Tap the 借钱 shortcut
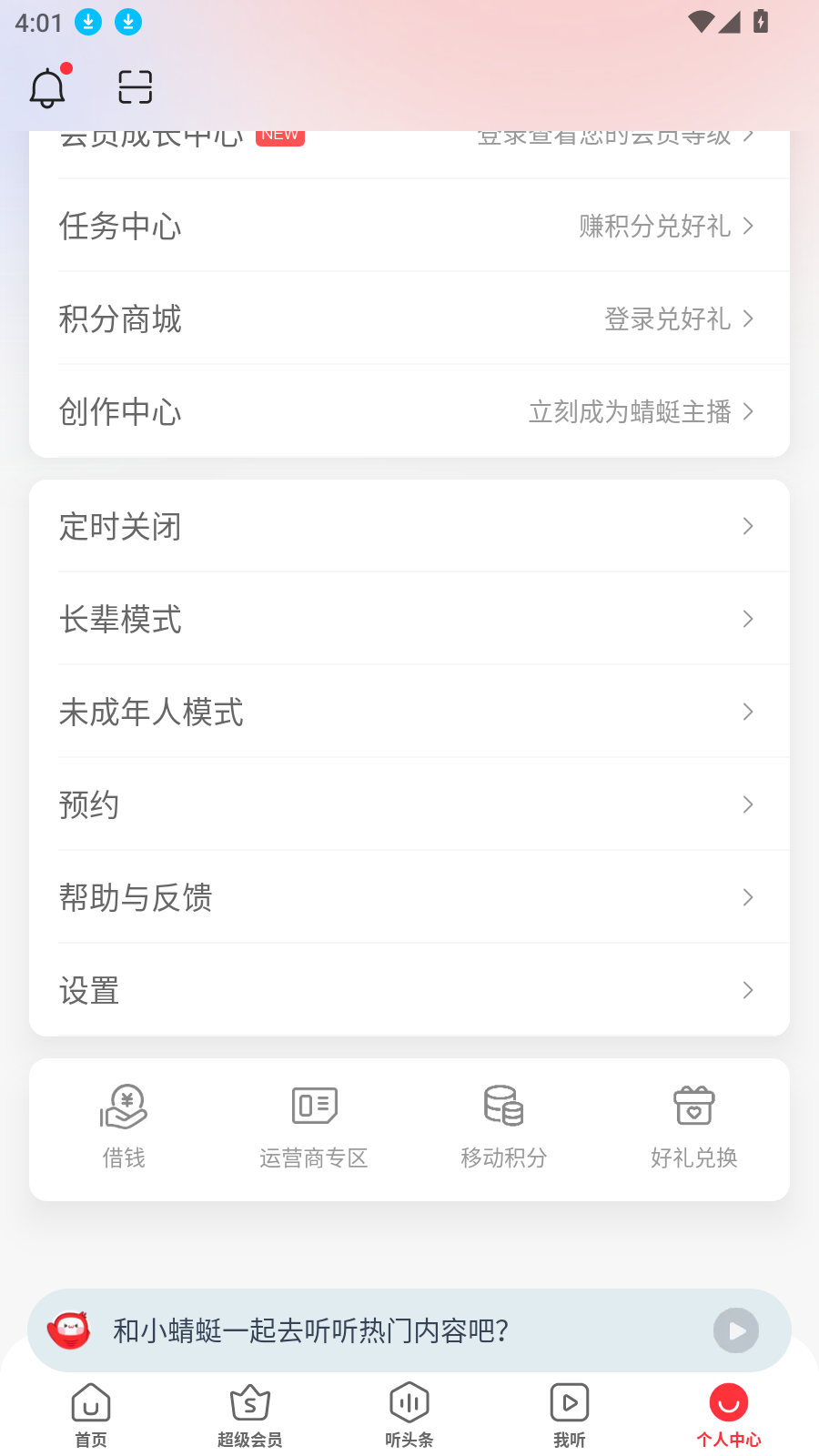This screenshot has width=819, height=1456. tap(124, 1127)
